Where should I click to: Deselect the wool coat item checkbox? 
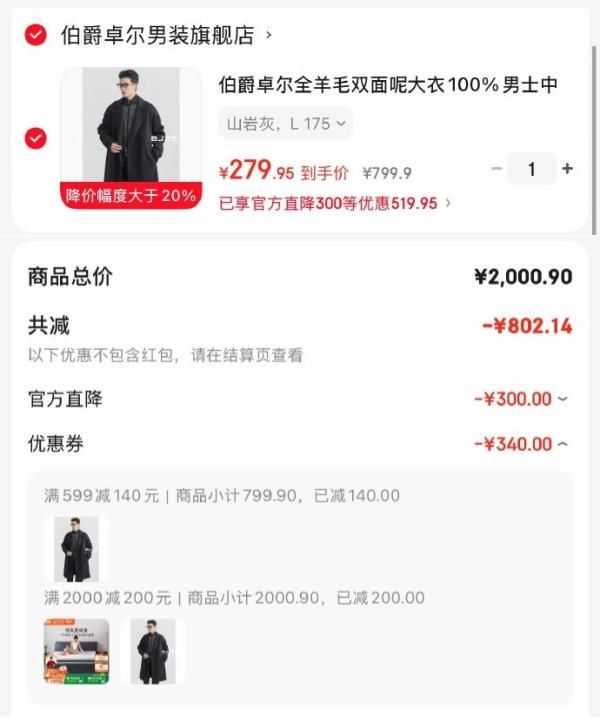36,138
